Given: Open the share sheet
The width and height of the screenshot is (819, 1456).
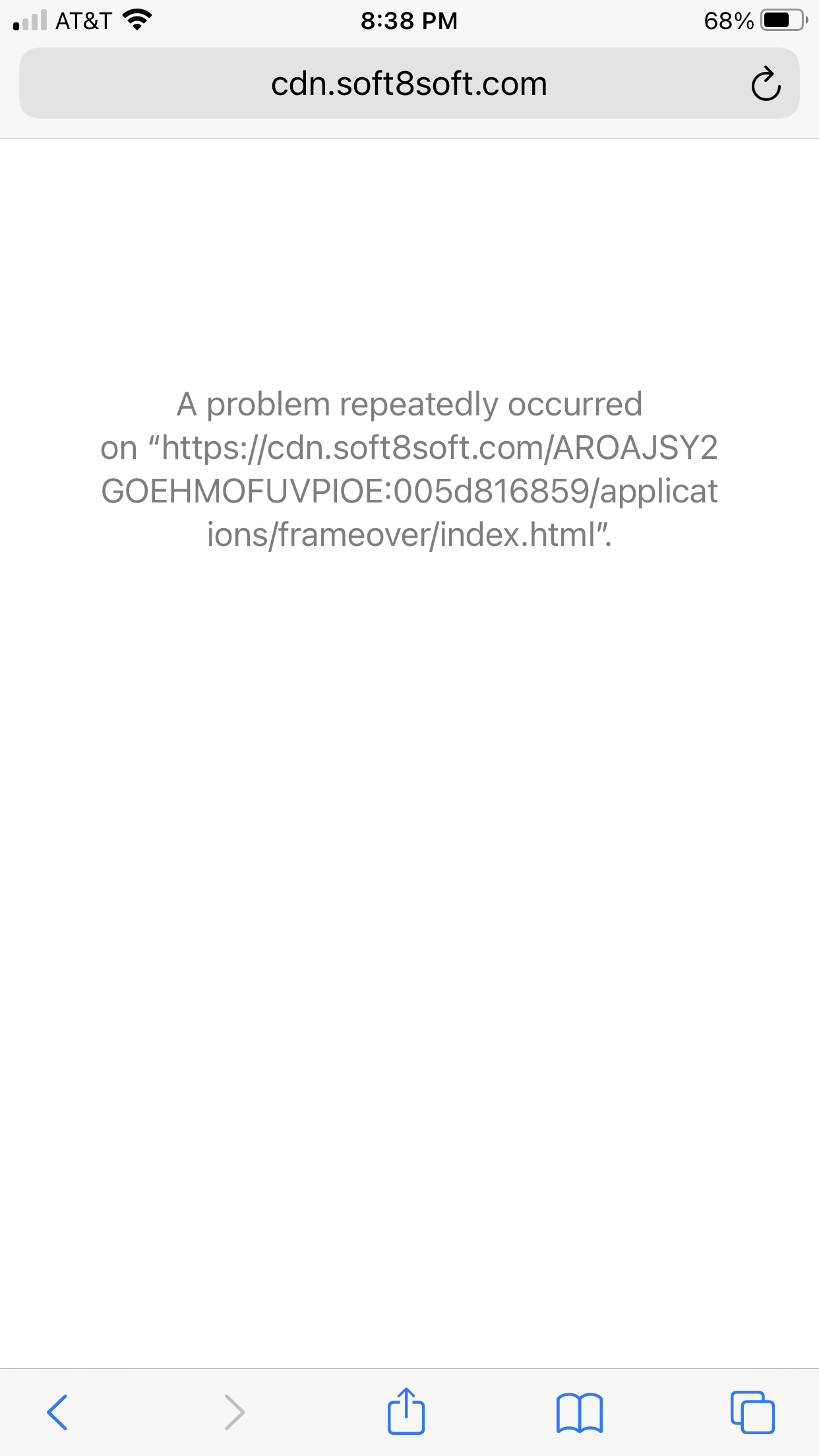Looking at the screenshot, I should (406, 1411).
